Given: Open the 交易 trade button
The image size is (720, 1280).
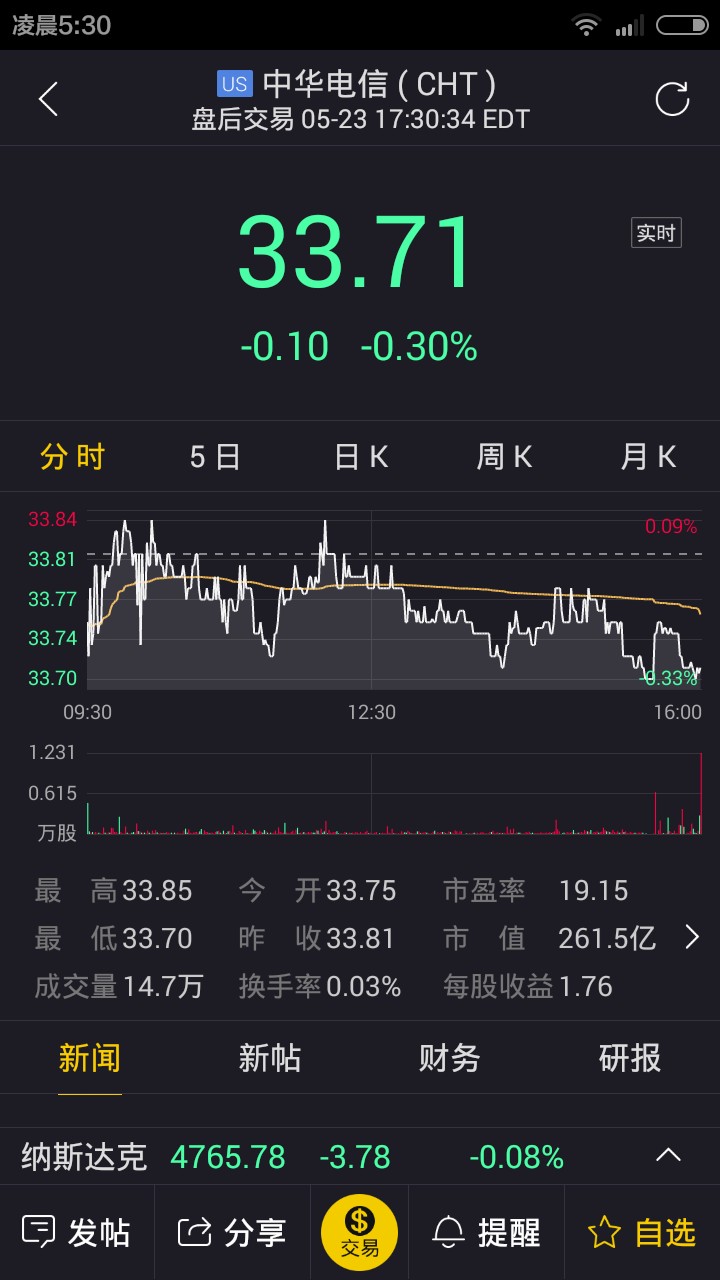Looking at the screenshot, I should 359,1232.
